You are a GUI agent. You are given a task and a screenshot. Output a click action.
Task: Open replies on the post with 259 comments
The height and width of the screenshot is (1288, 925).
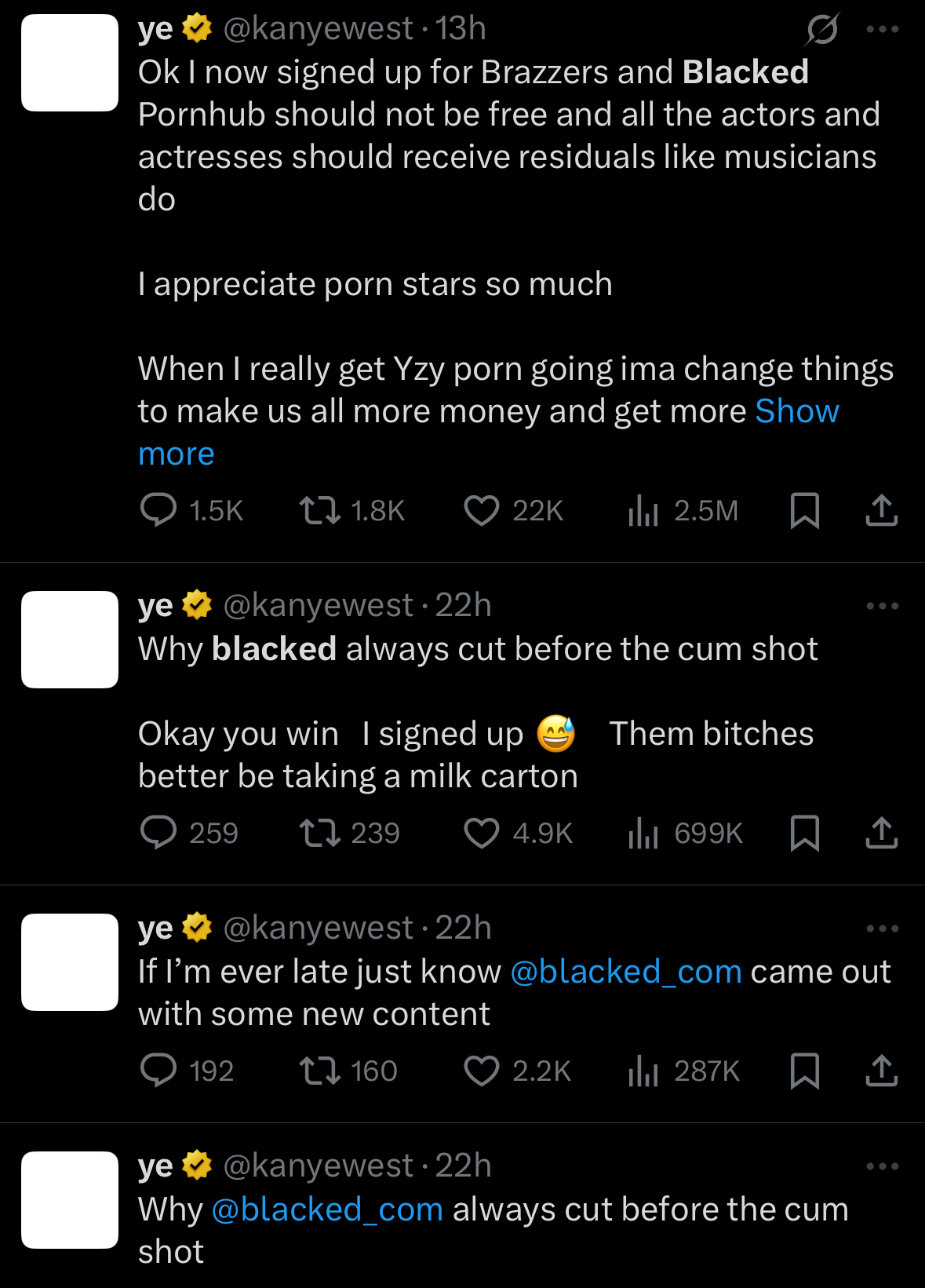point(158,833)
